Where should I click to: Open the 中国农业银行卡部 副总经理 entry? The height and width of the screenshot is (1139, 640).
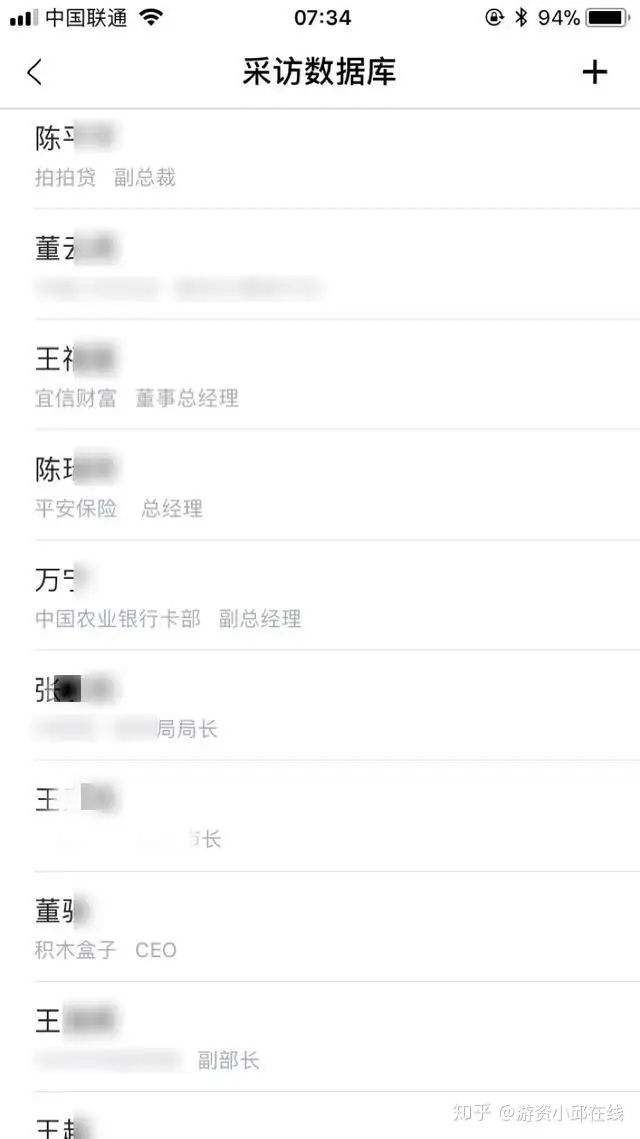(x=320, y=596)
